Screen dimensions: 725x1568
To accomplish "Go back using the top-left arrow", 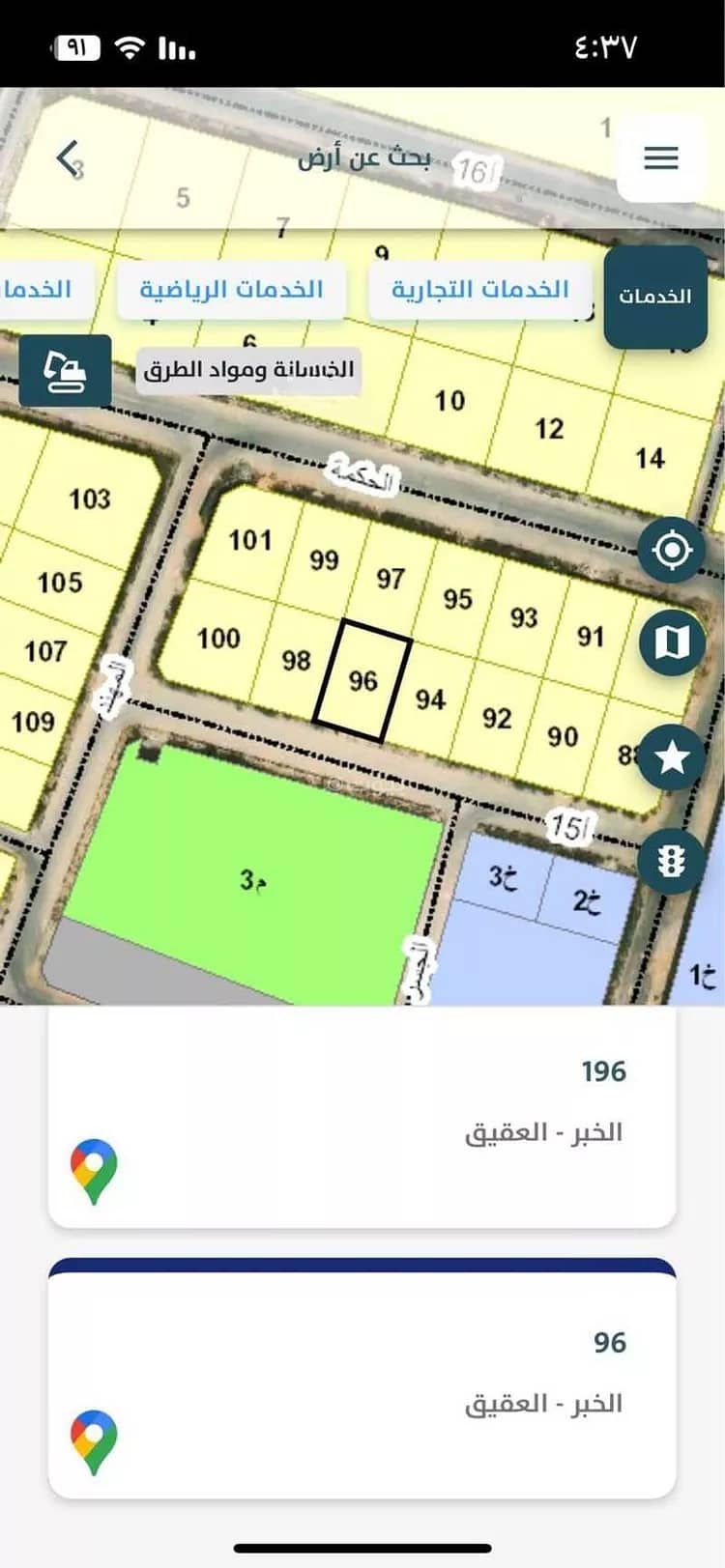I will point(68,158).
